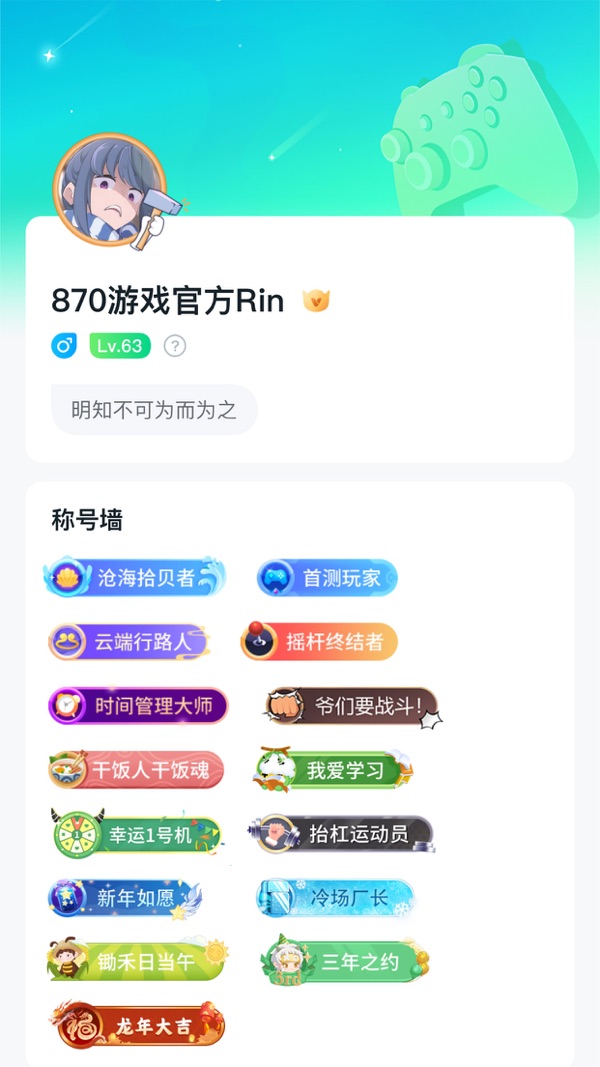This screenshot has height=1067, width=600.
Task: Tap the 我爱学习 title badge
Action: 333,770
